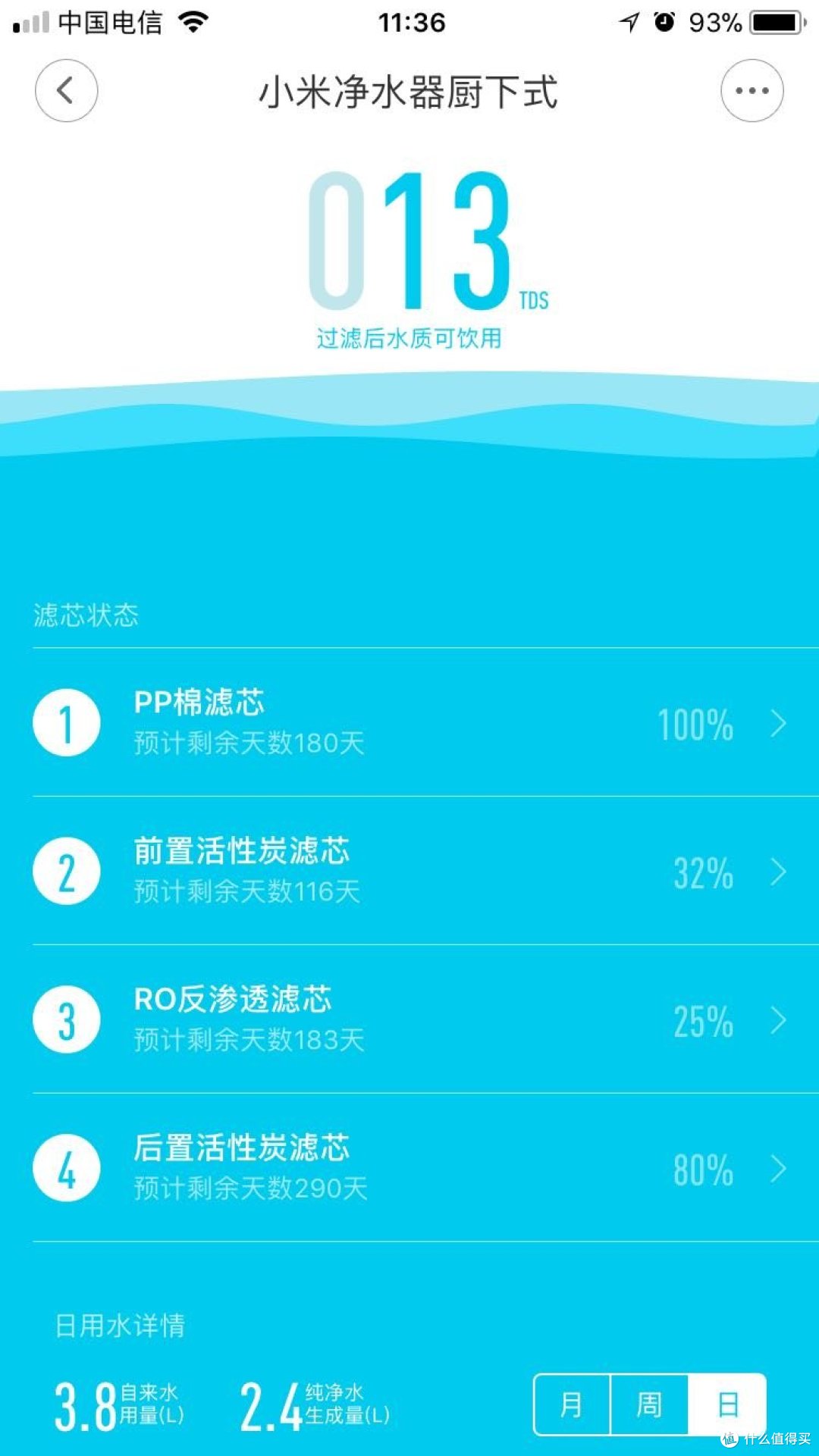Tap the number 1 badge for PP棉滤芯

(67, 722)
